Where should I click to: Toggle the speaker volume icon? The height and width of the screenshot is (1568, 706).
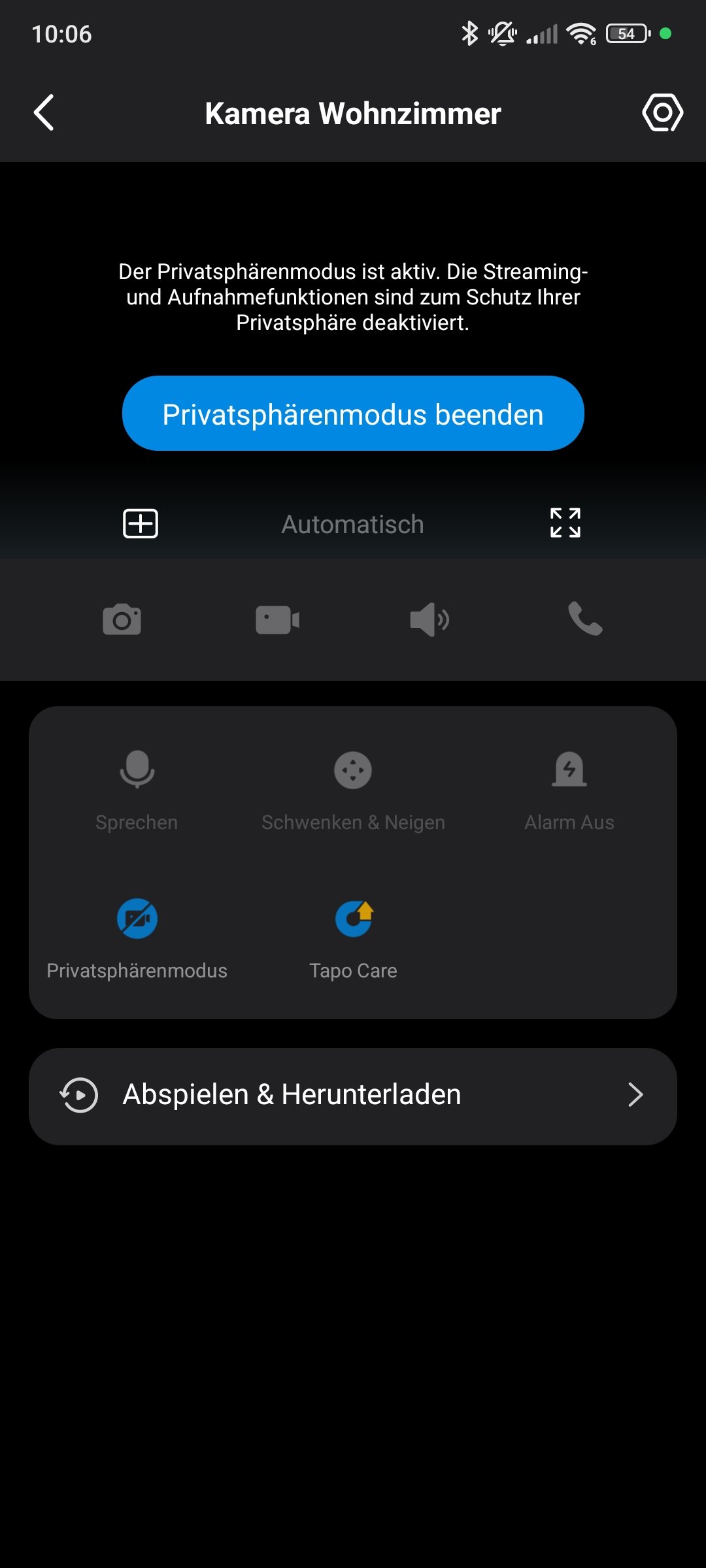click(x=429, y=619)
